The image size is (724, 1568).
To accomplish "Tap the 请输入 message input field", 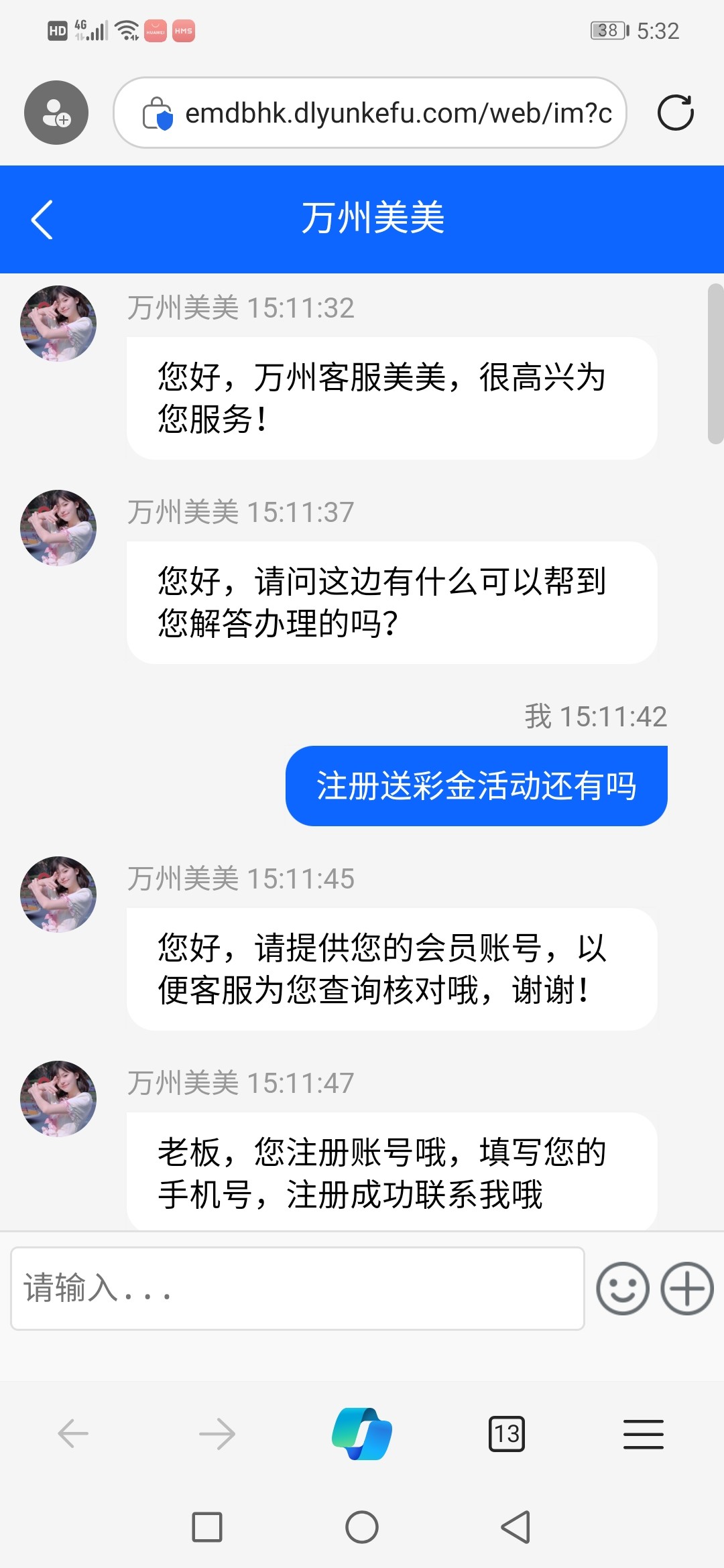I will 297,1288.
